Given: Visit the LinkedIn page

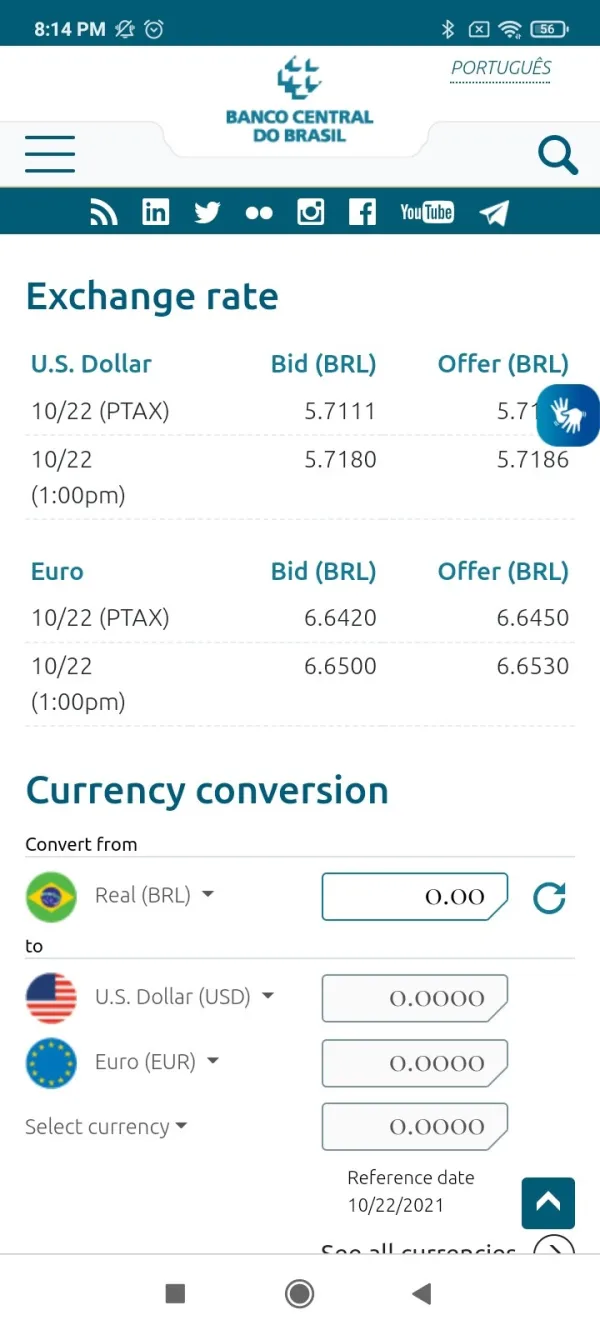Looking at the screenshot, I should 156,212.
